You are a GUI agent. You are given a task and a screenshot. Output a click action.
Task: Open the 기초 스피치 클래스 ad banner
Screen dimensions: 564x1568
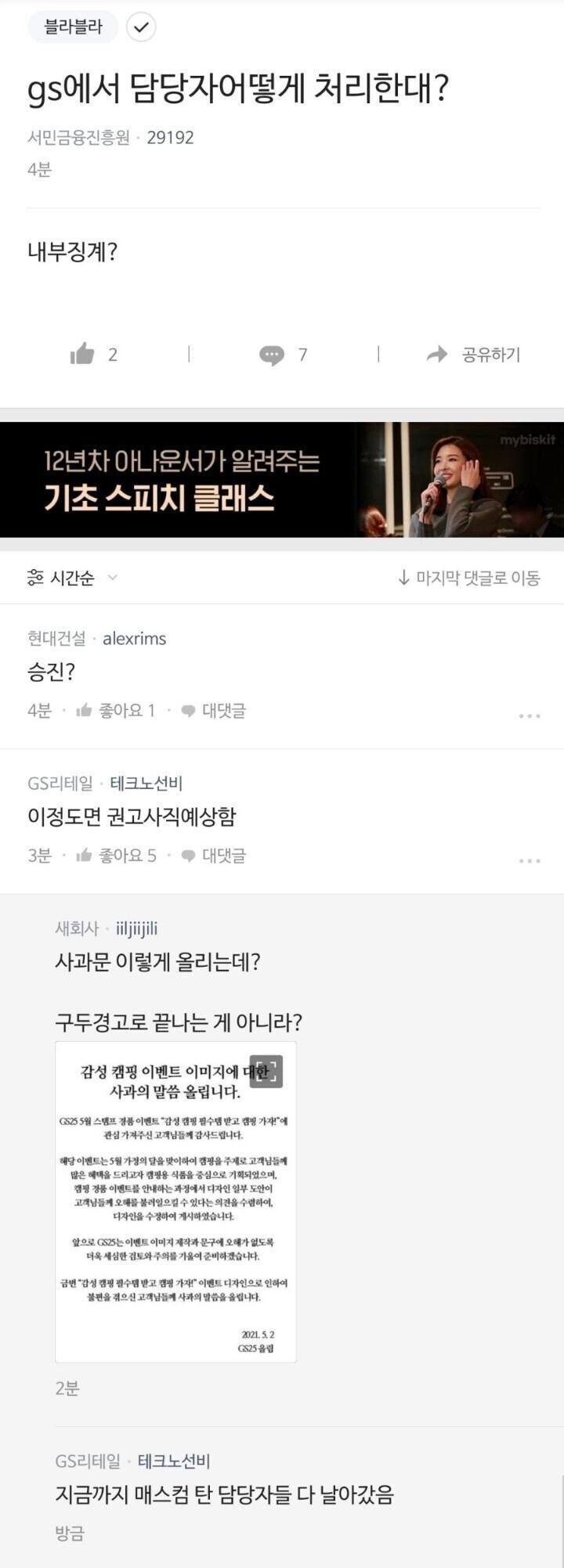click(x=282, y=479)
